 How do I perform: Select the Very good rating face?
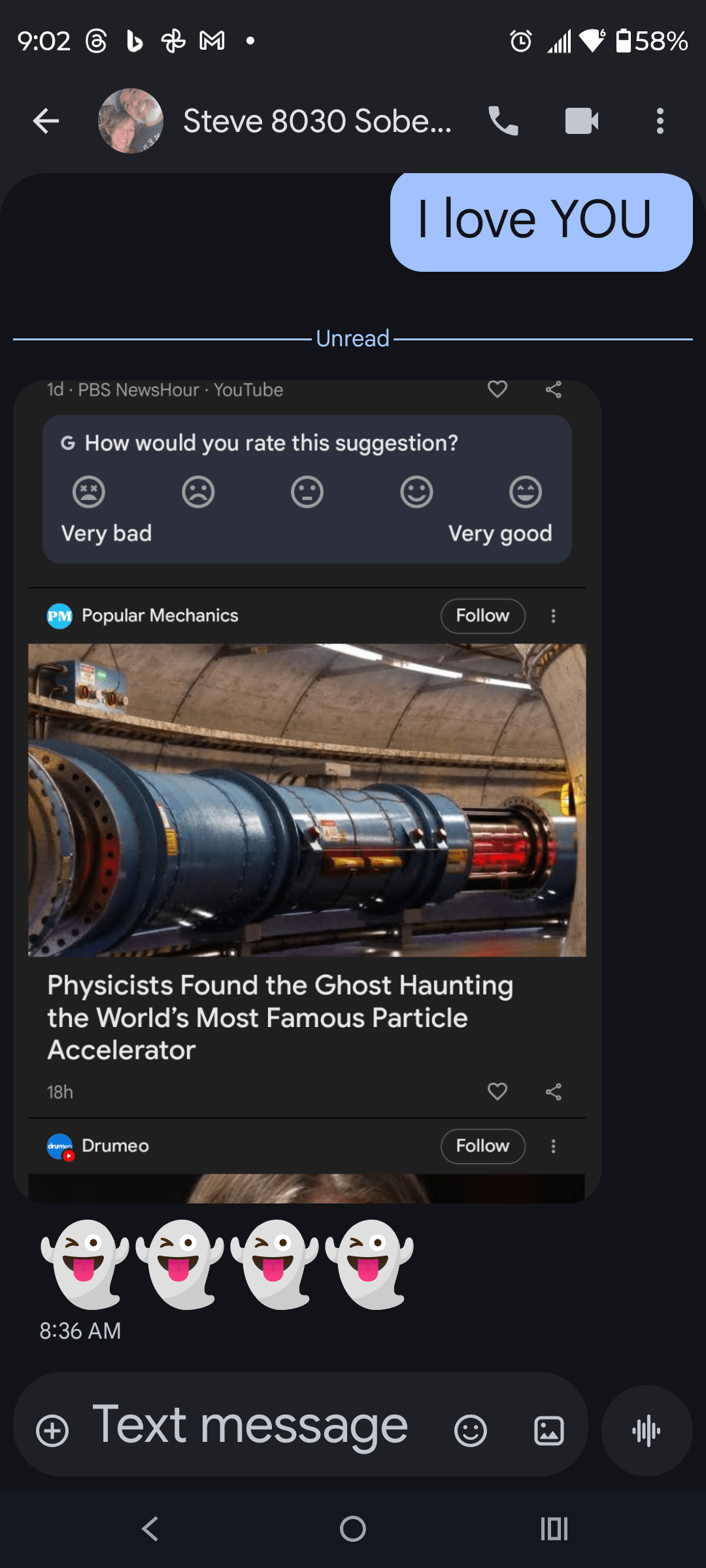coord(526,492)
